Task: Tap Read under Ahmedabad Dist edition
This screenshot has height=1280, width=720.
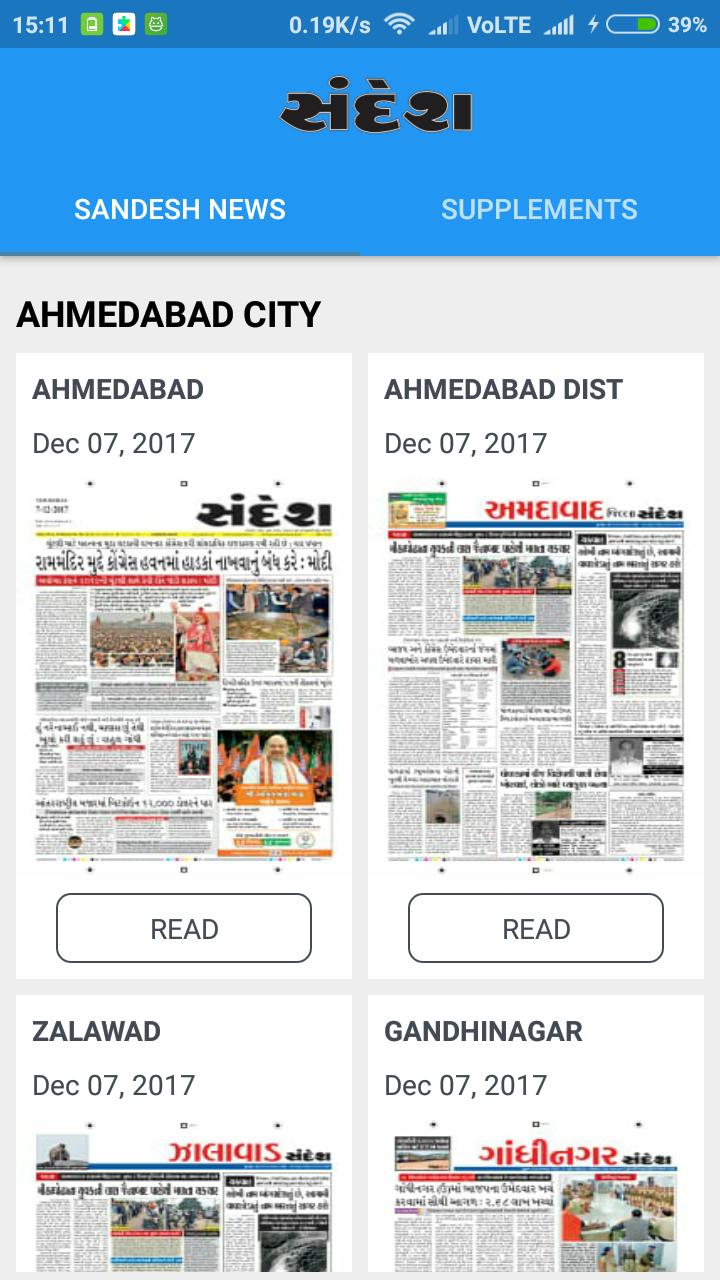Action: pos(536,928)
